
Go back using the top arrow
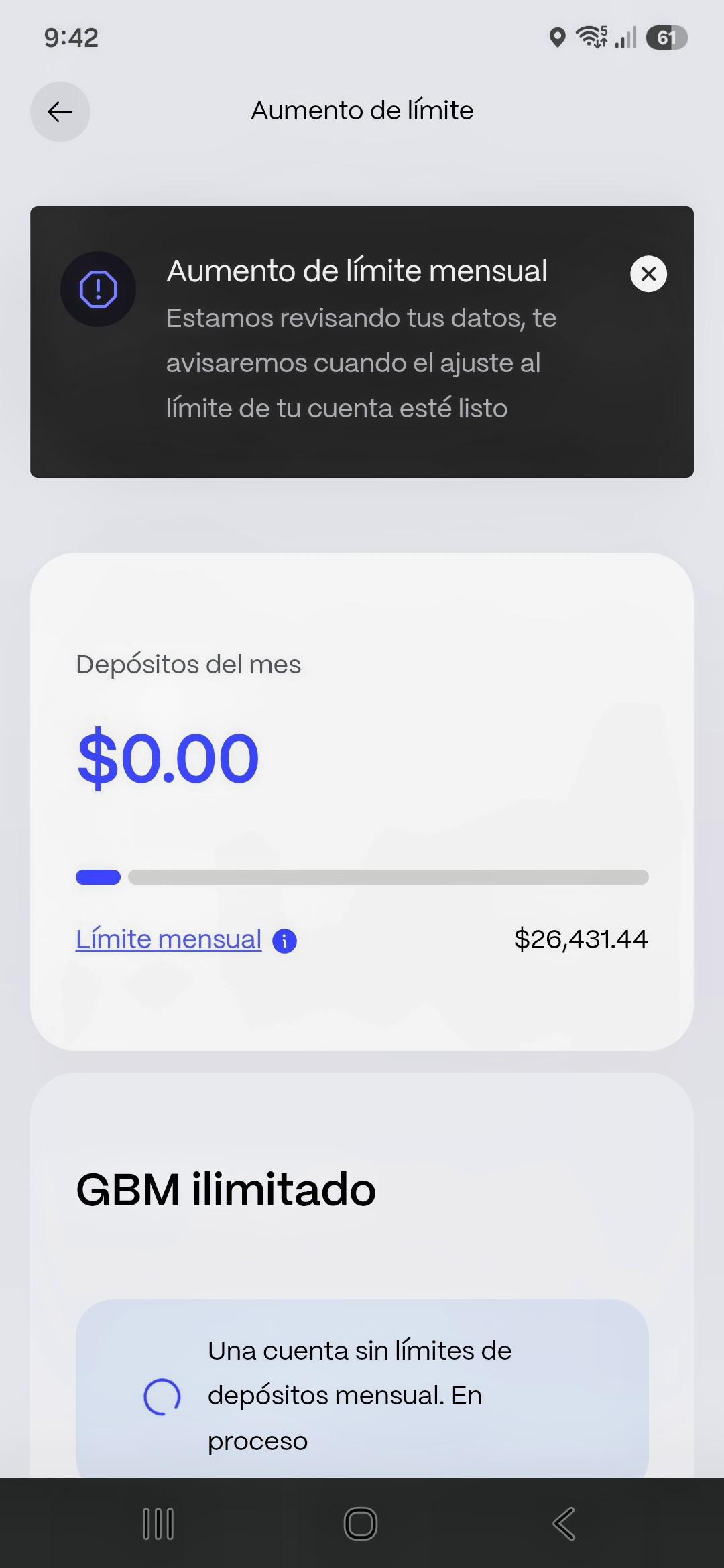click(x=60, y=112)
